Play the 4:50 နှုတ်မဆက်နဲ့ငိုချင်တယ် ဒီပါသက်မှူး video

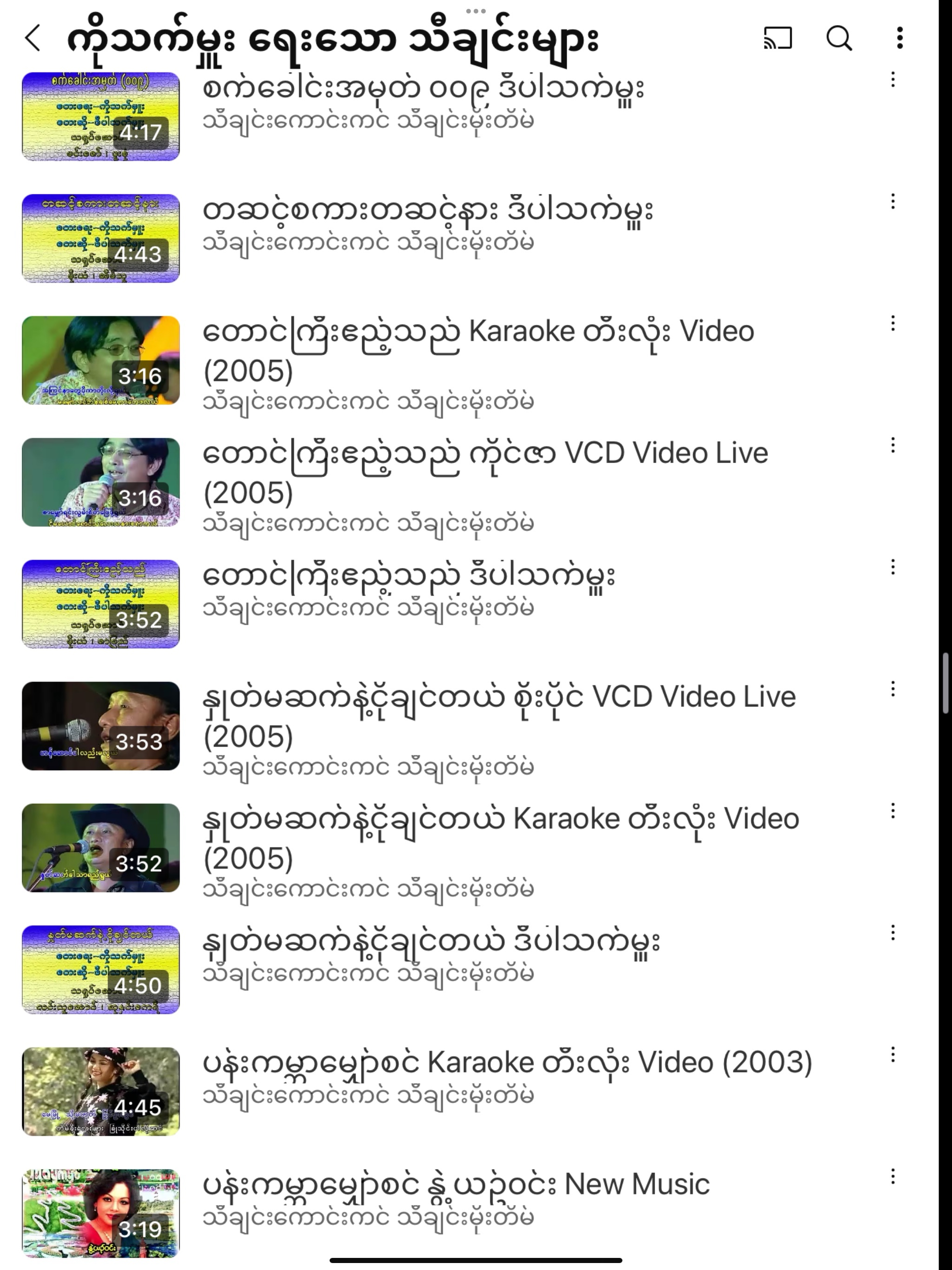pos(101,970)
